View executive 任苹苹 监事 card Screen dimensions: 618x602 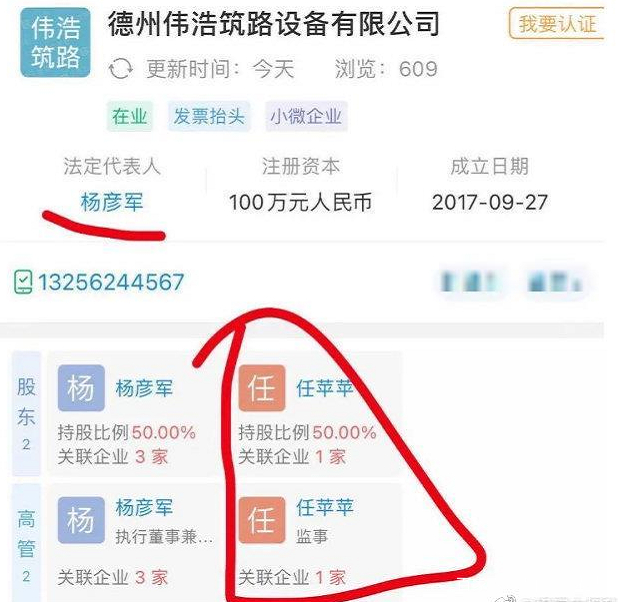[316, 538]
